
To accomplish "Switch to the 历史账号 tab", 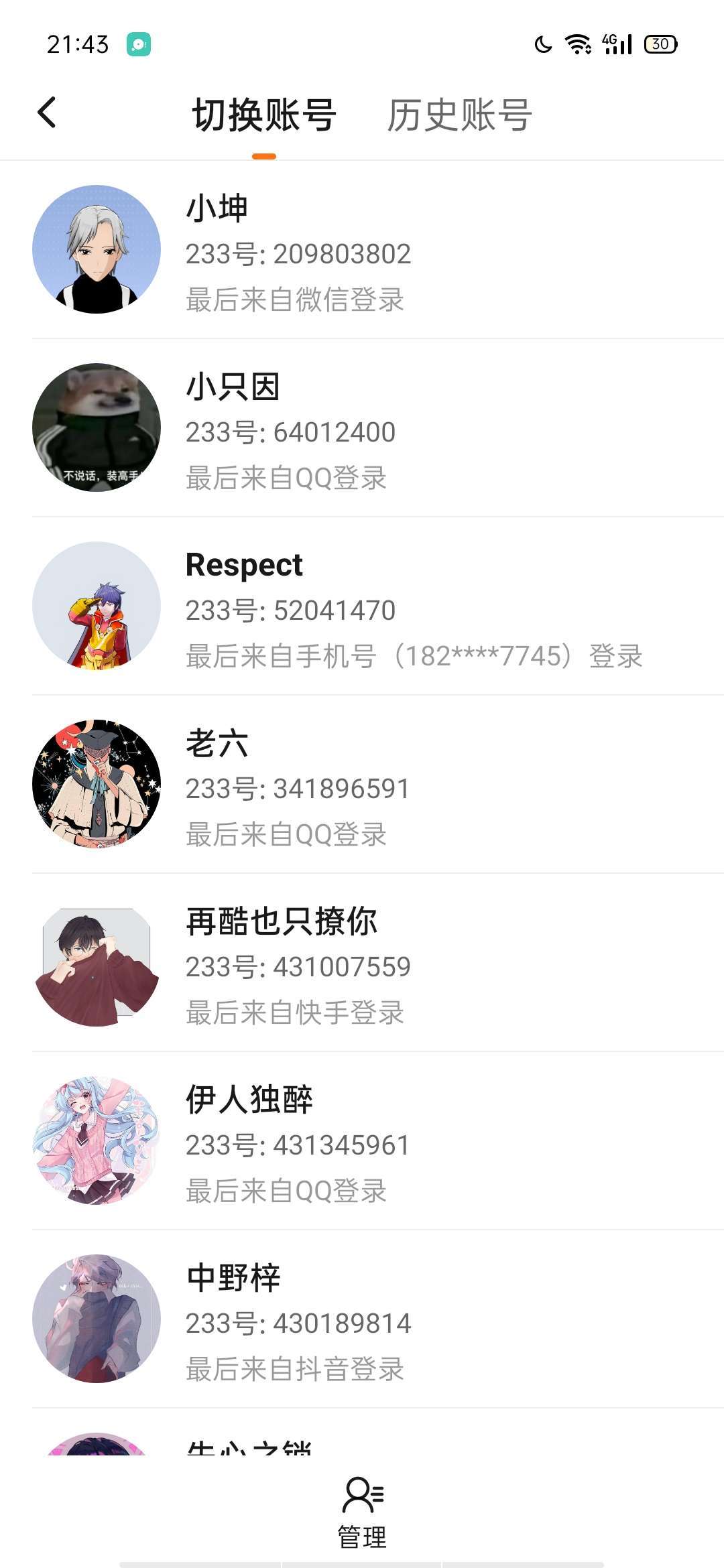I will point(460,115).
